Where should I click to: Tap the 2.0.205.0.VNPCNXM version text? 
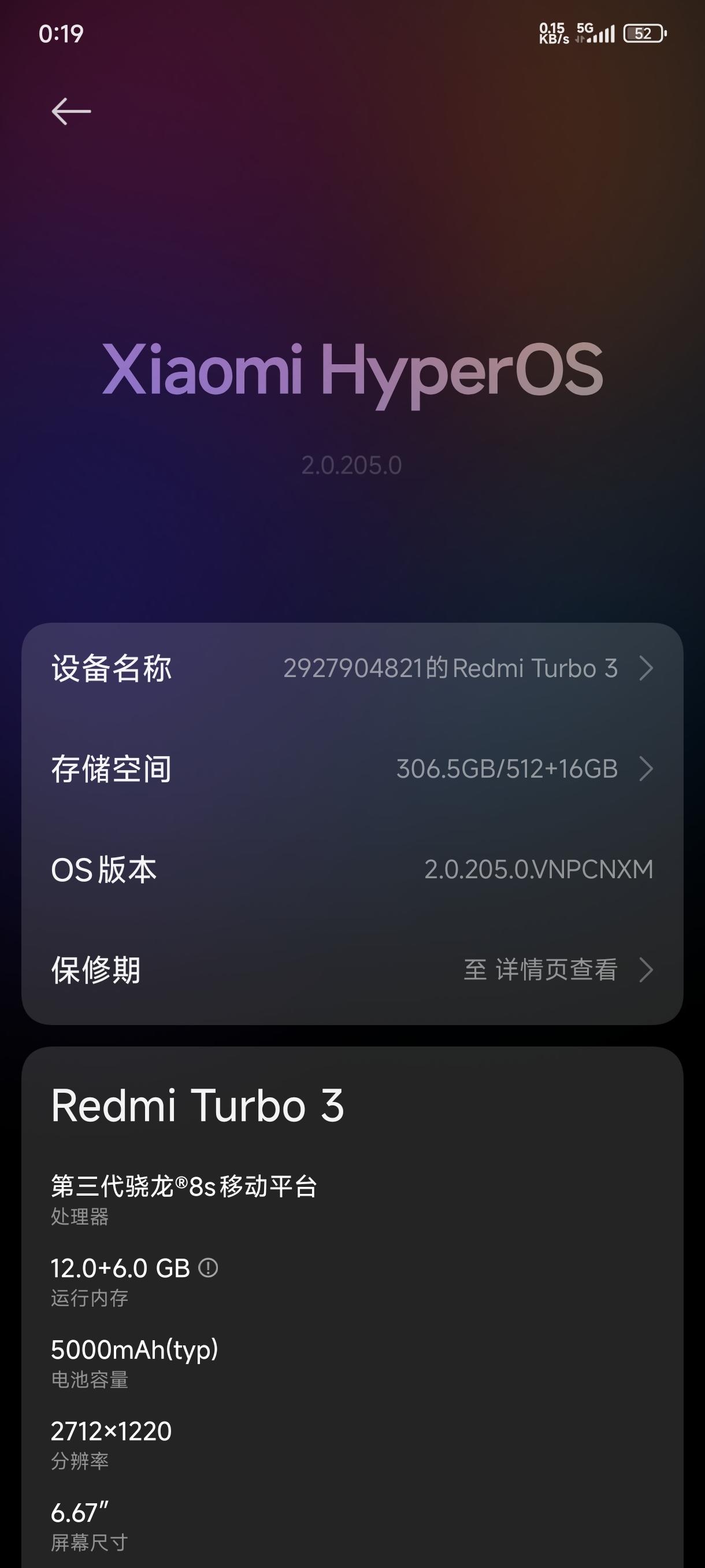click(540, 869)
